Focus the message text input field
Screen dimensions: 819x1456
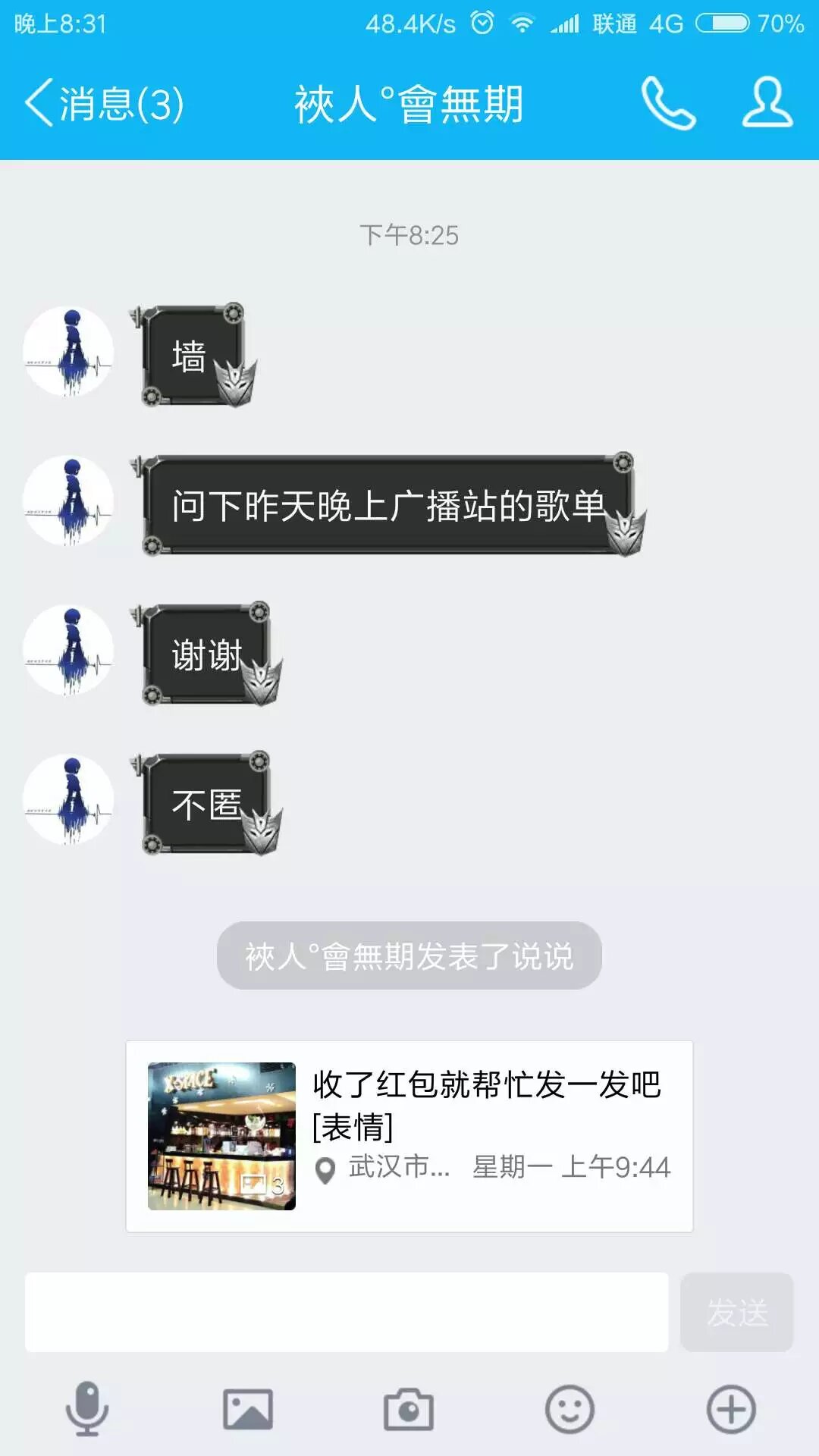coord(347,1312)
